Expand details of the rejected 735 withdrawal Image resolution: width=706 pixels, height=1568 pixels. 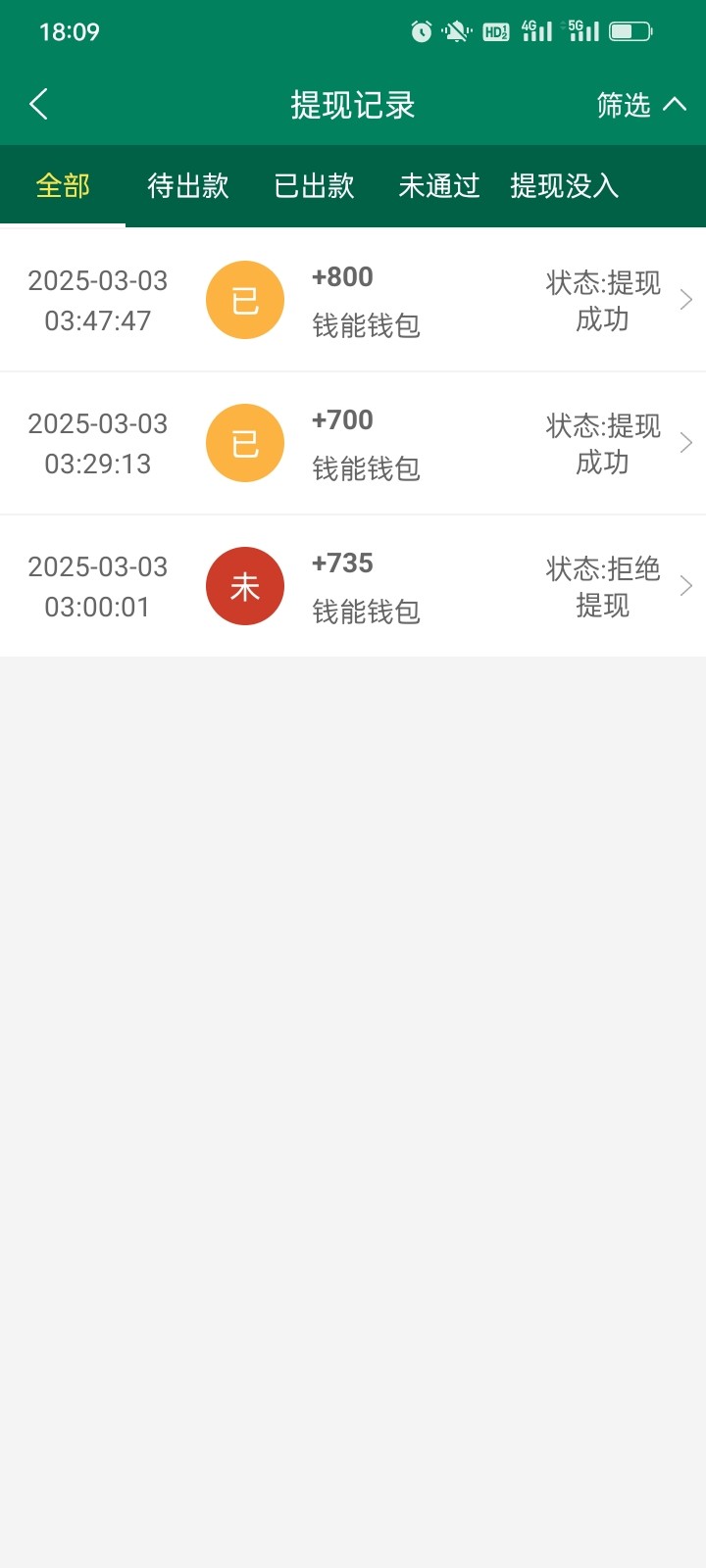(x=687, y=586)
